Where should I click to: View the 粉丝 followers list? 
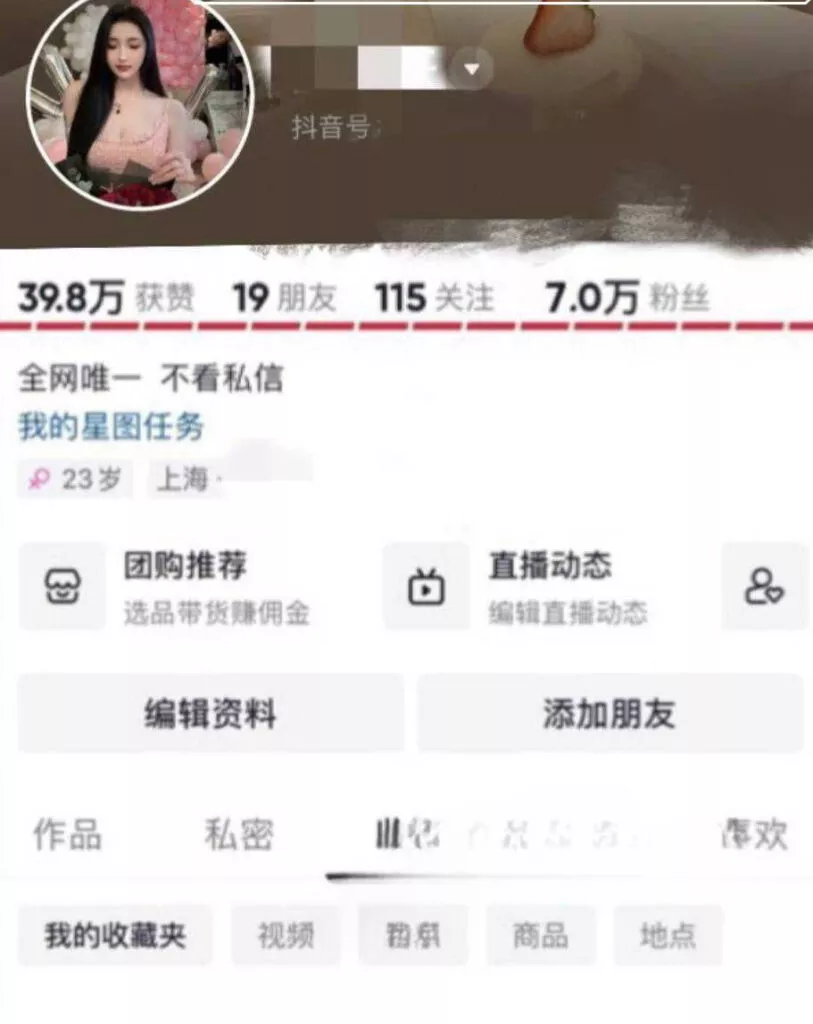click(x=627, y=298)
